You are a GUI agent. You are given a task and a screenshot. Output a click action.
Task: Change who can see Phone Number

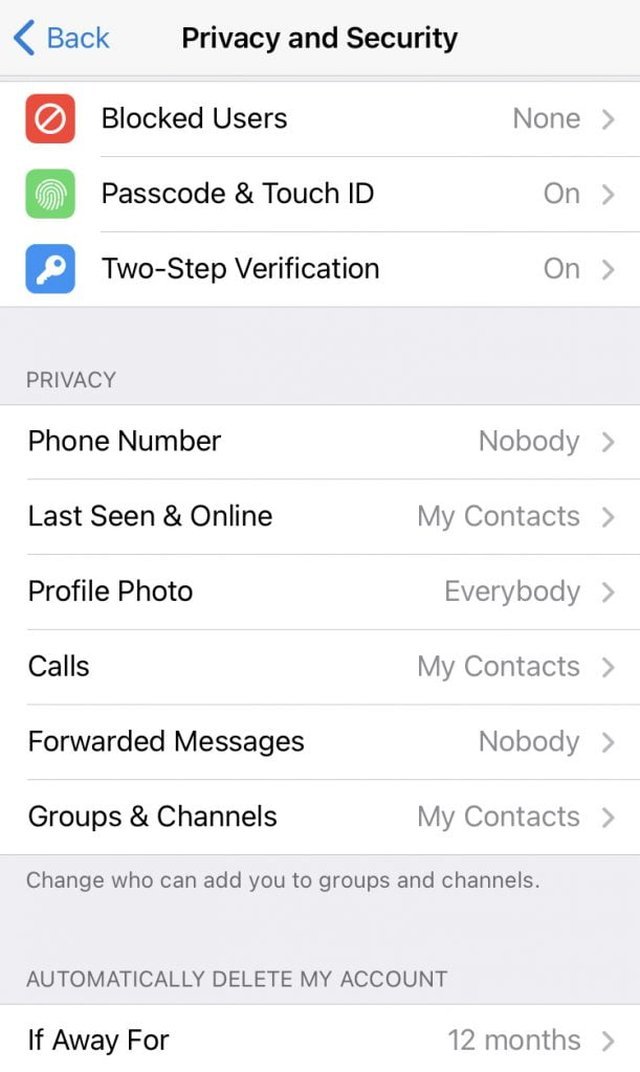pyautogui.click(x=320, y=442)
